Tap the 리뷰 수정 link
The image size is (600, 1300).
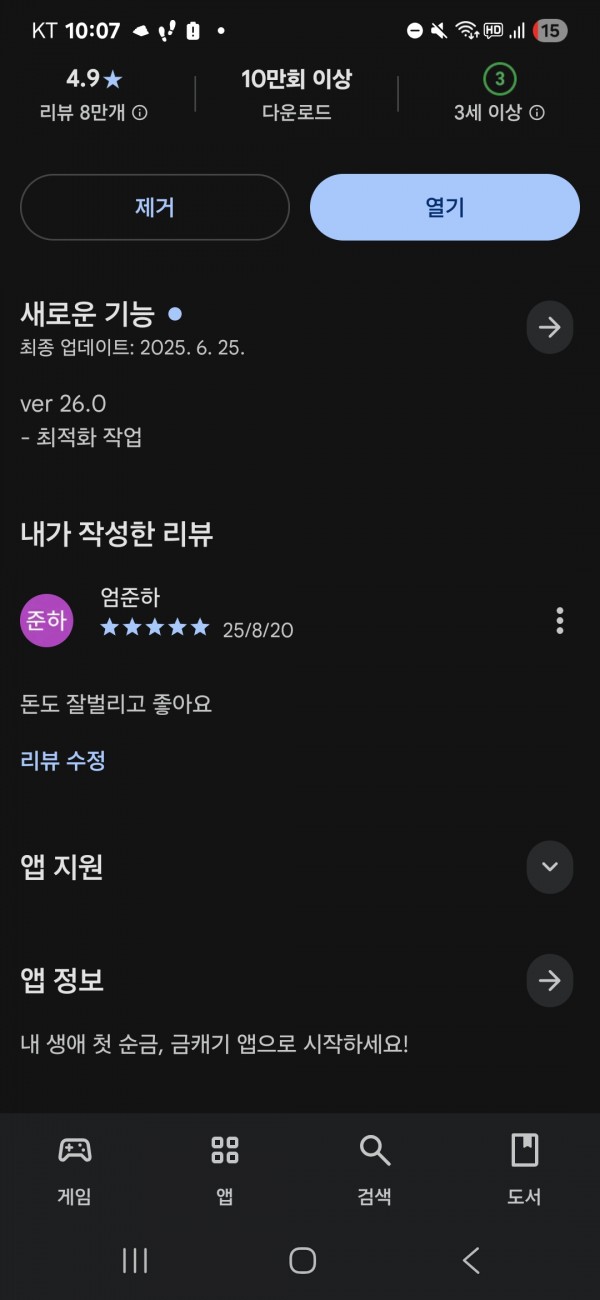click(x=63, y=760)
